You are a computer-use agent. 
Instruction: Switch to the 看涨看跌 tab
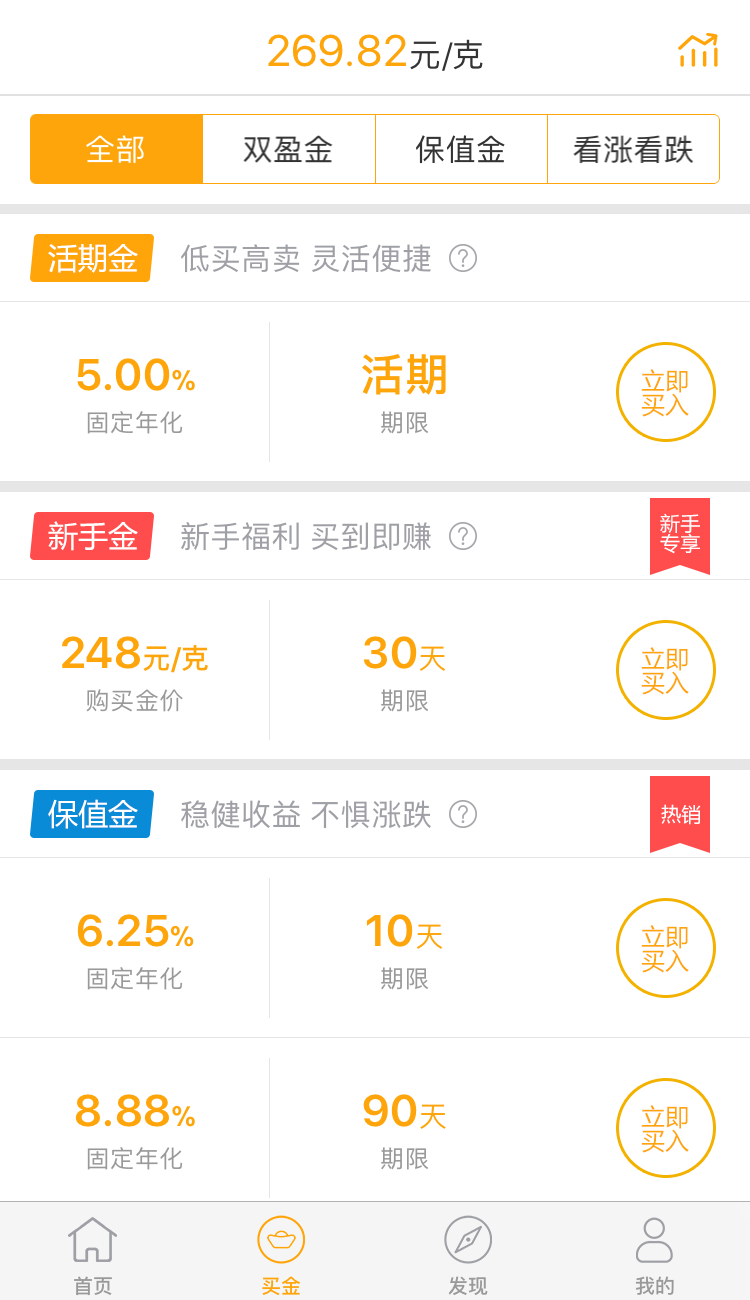633,148
